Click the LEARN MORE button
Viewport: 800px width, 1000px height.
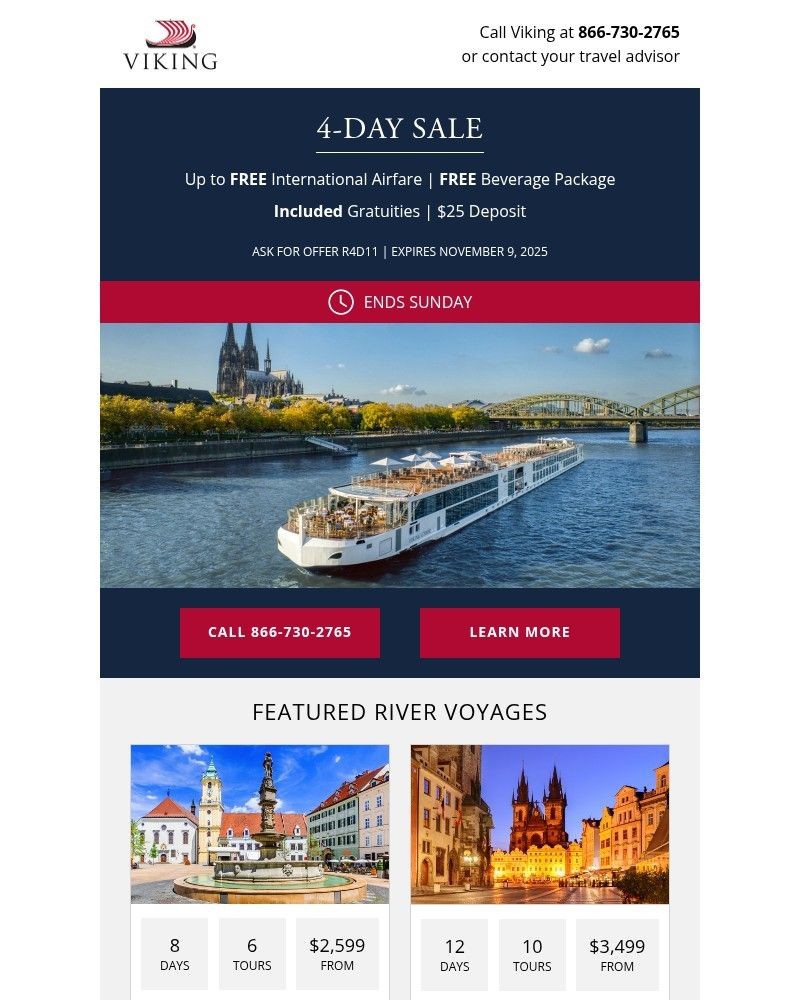point(519,632)
